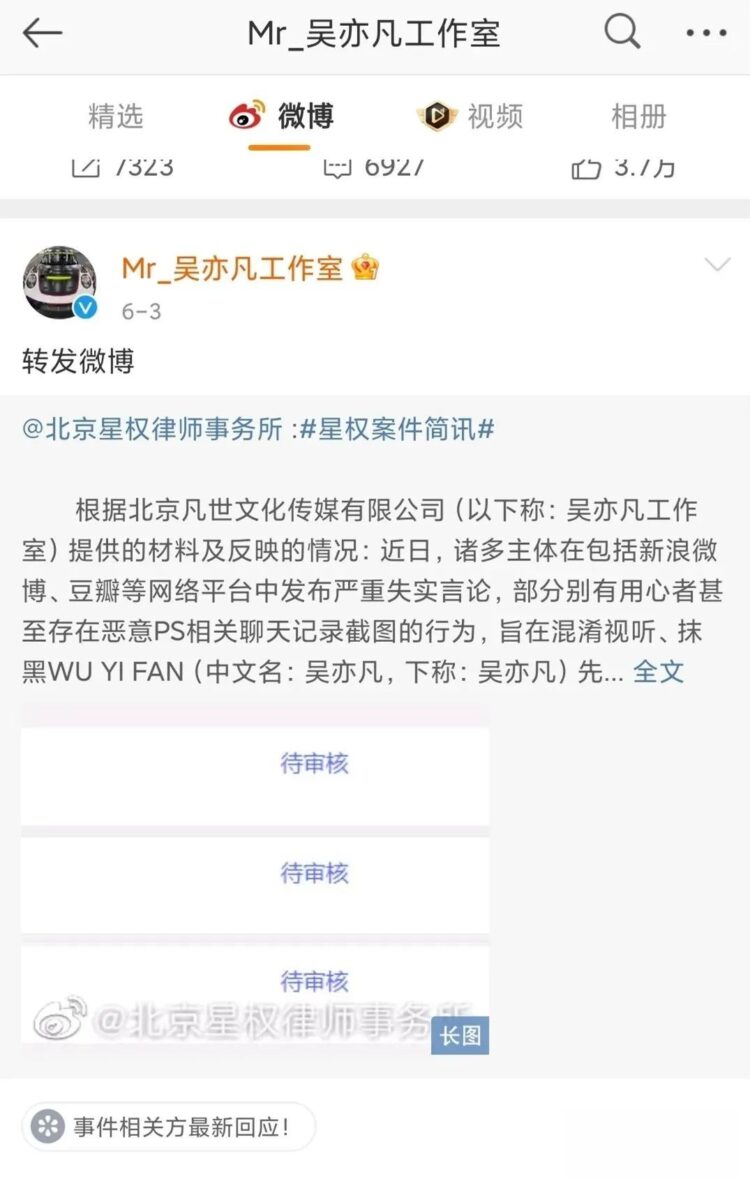Open @北京星权律师事务所 account link
Image resolution: width=750 pixels, height=1191 pixels.
[x=155, y=430]
